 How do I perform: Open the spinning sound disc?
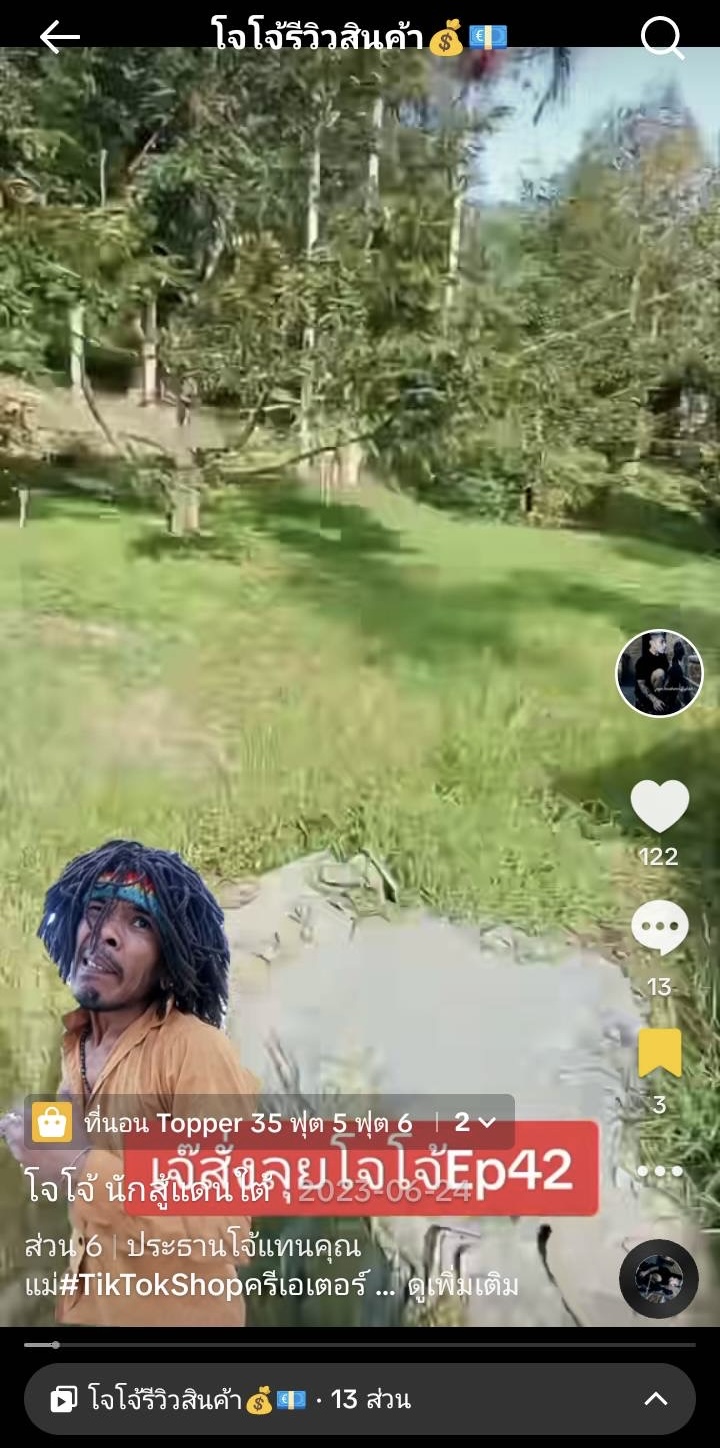point(659,1279)
